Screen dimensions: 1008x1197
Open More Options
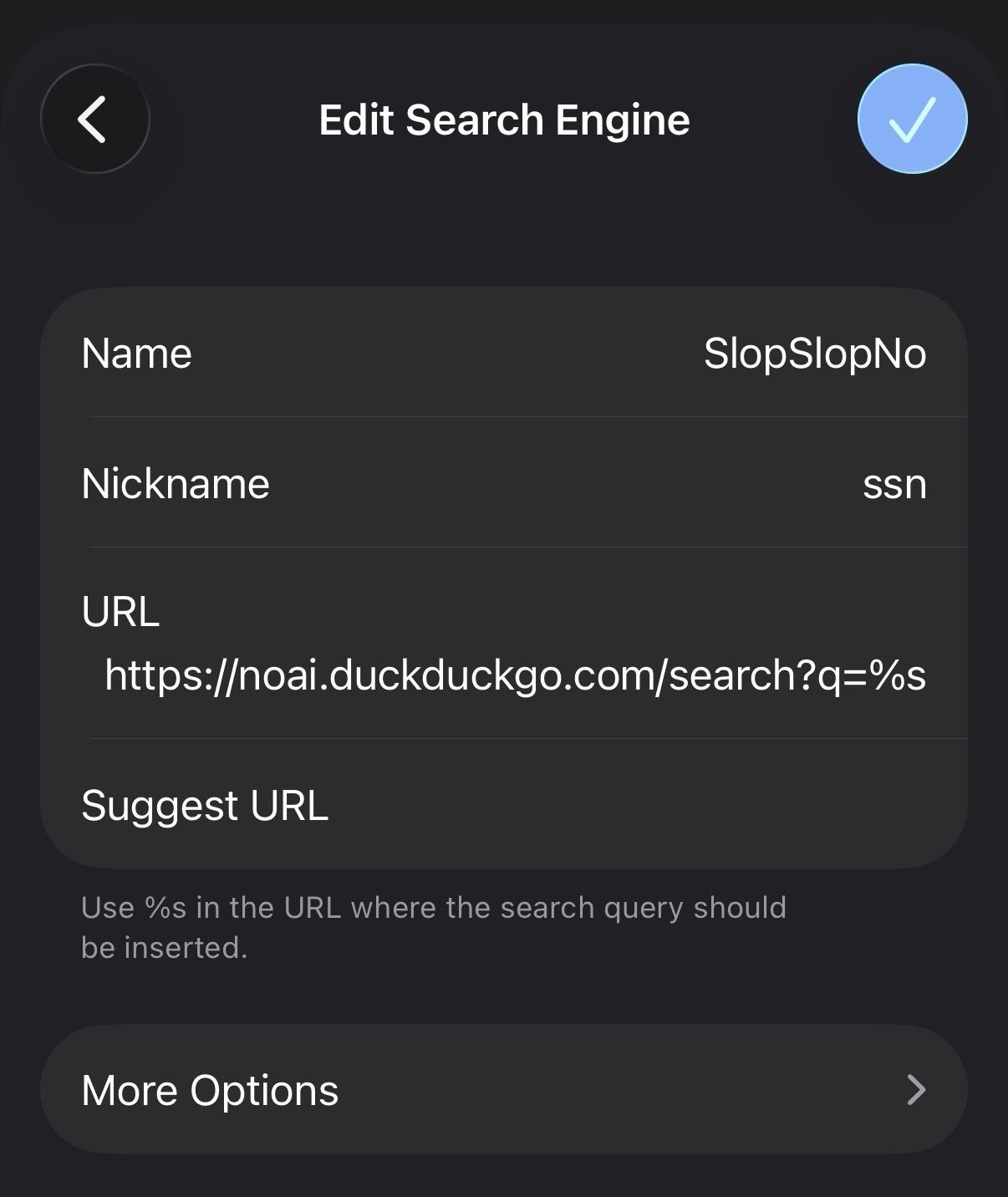pyautogui.click(x=503, y=1090)
